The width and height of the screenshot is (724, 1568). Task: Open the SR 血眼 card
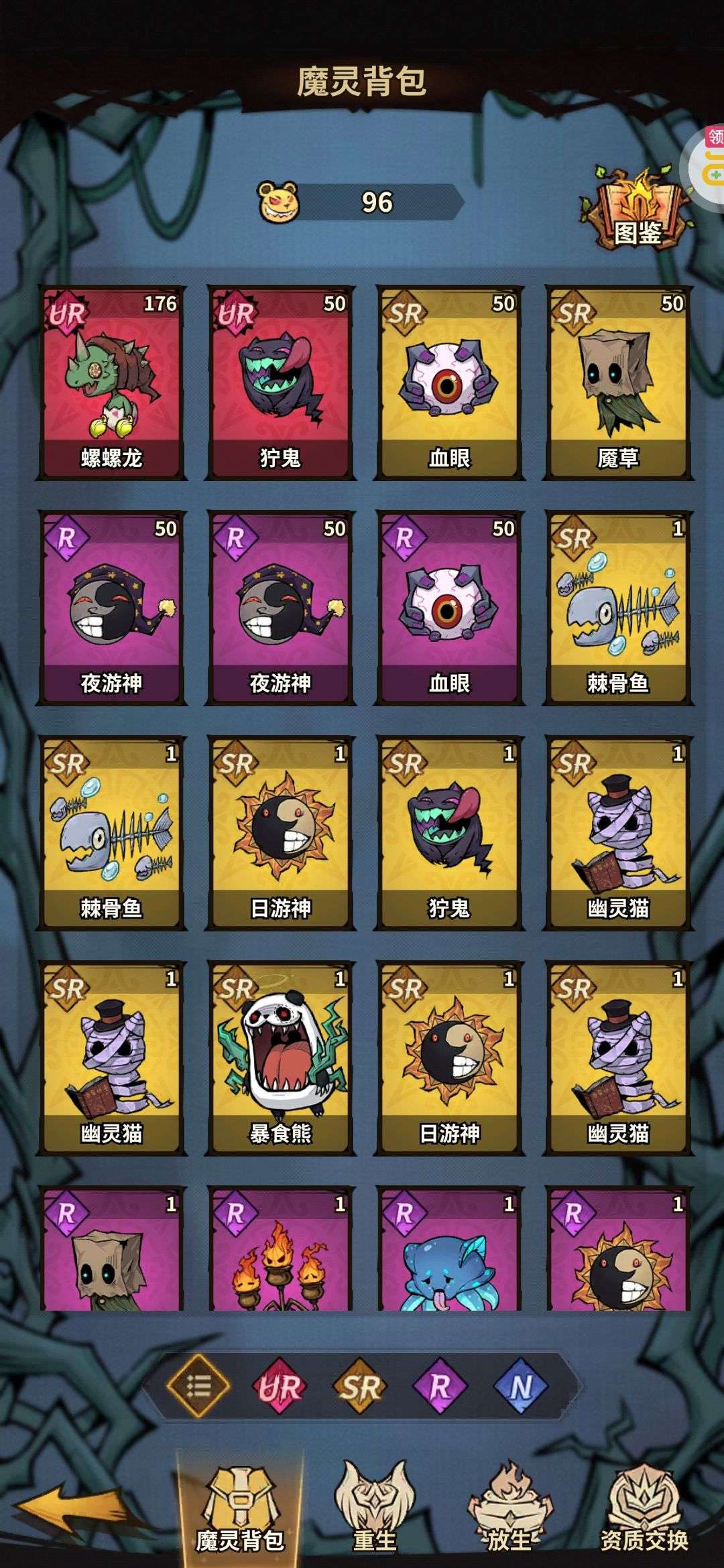point(449,383)
